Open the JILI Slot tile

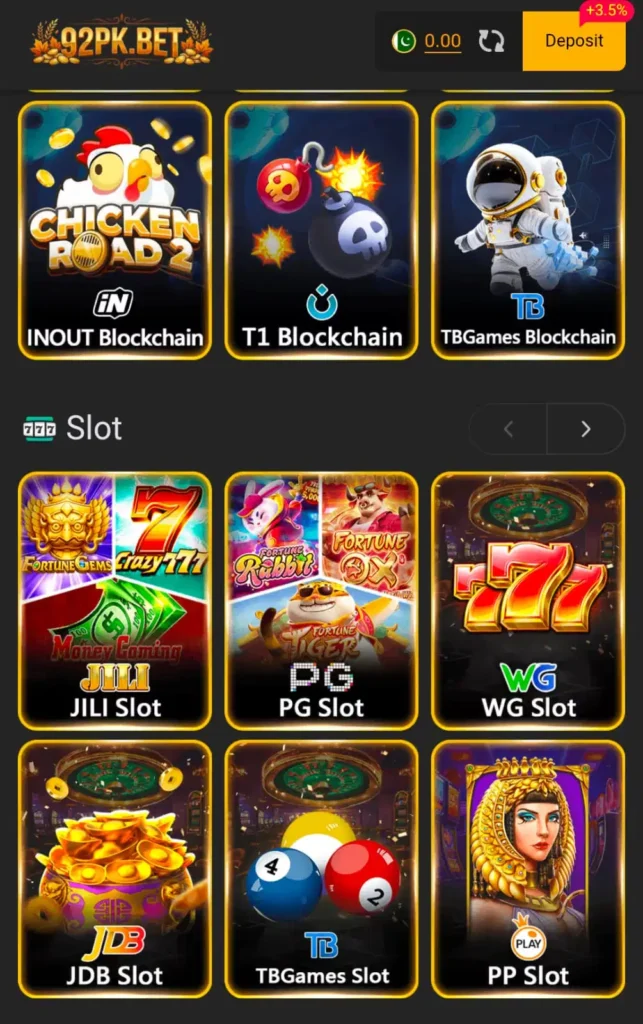[x=115, y=600]
